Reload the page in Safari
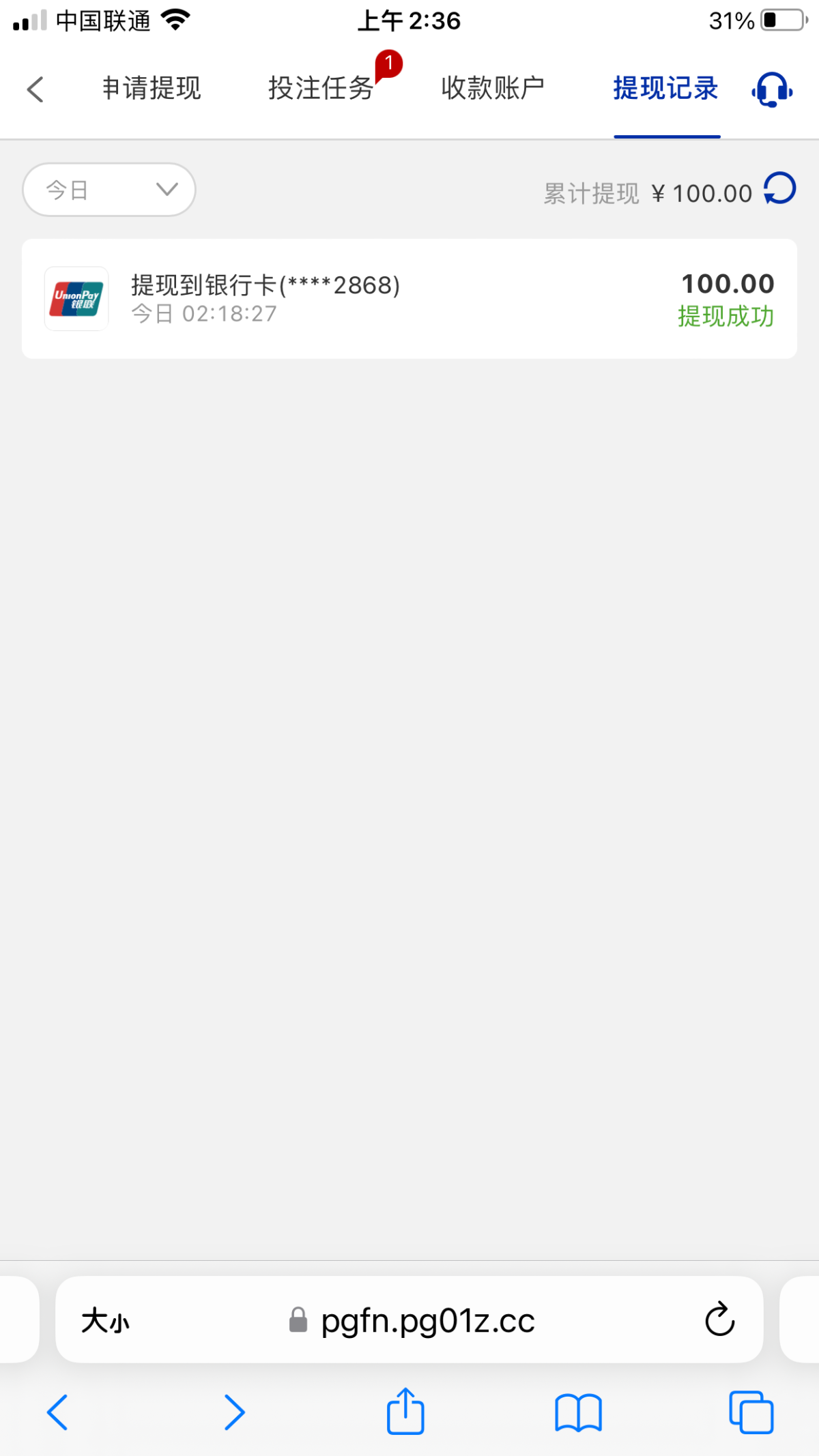The width and height of the screenshot is (819, 1456). [x=719, y=1320]
